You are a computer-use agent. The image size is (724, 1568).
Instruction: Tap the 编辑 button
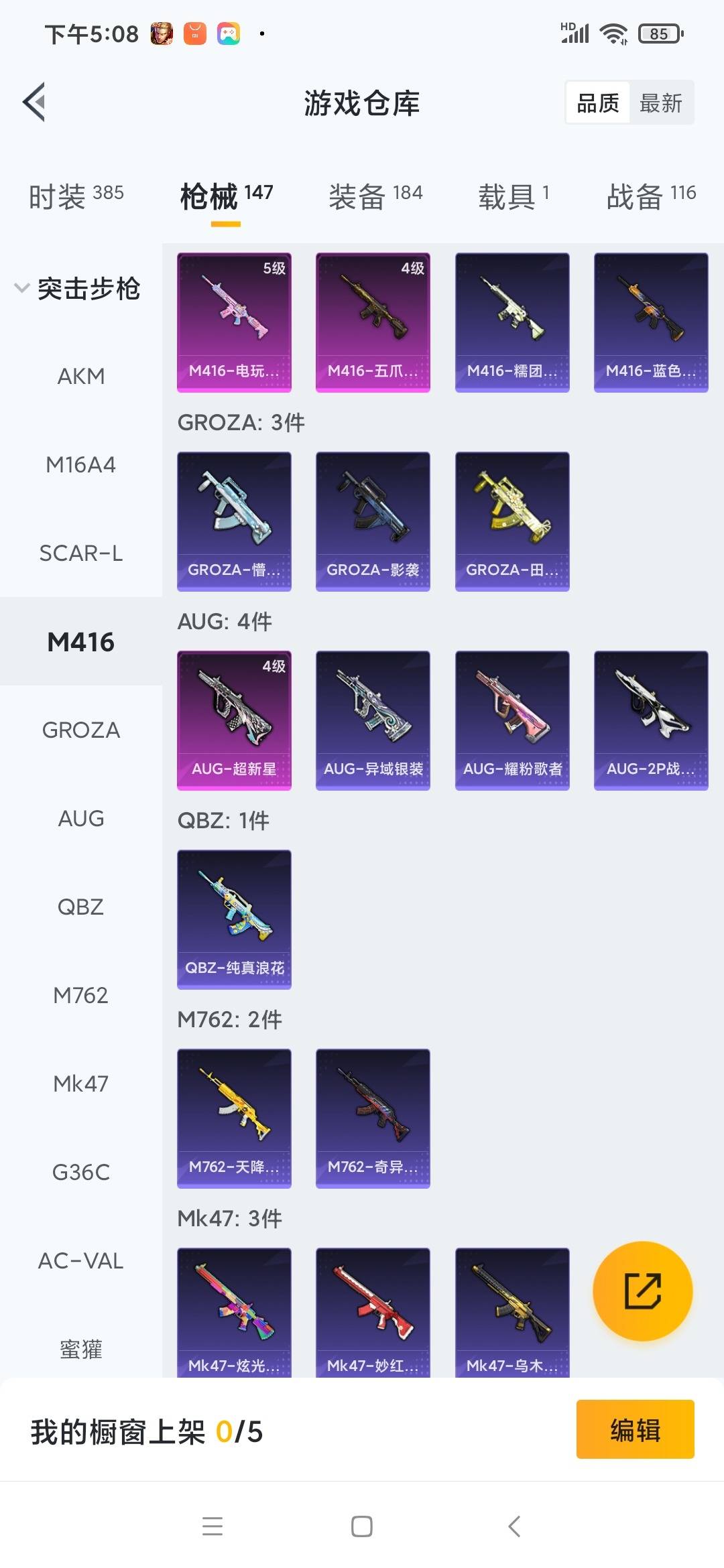[x=634, y=1429]
